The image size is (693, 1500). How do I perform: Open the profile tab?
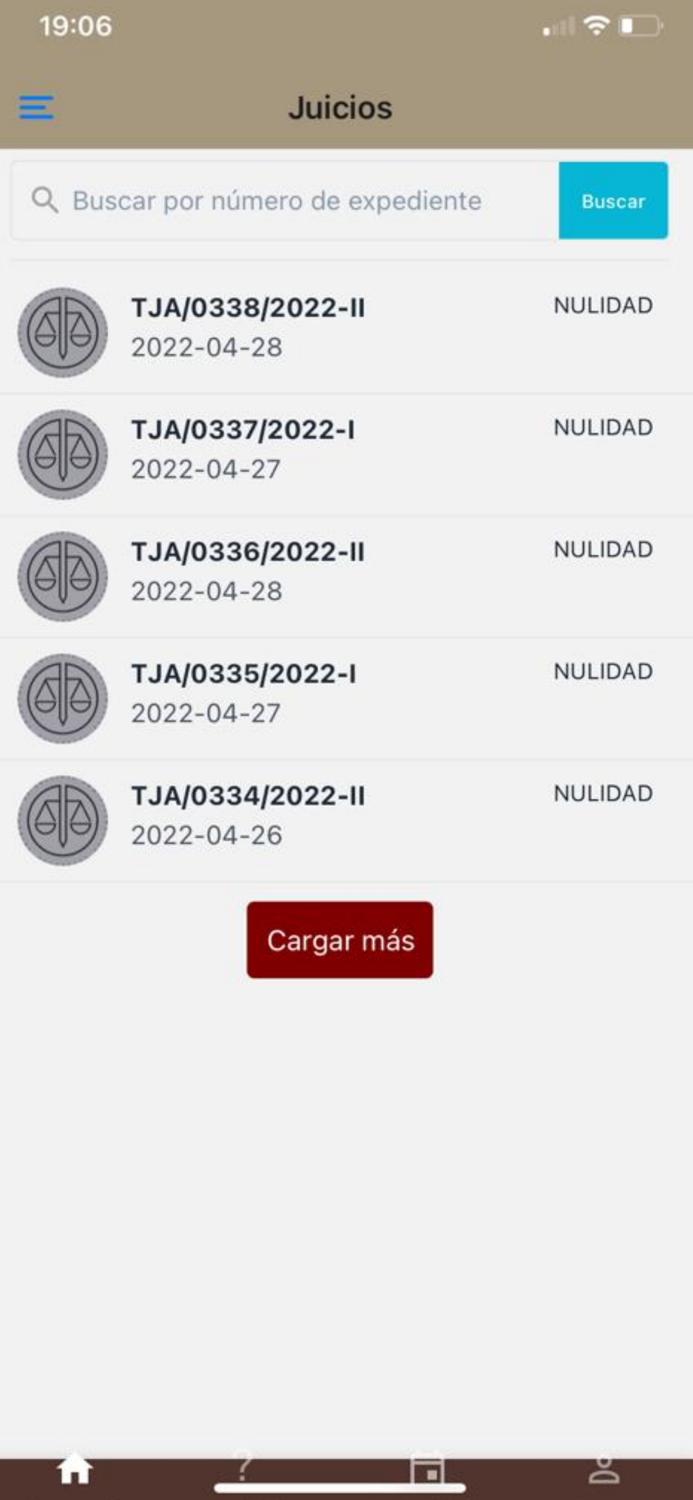604,1470
